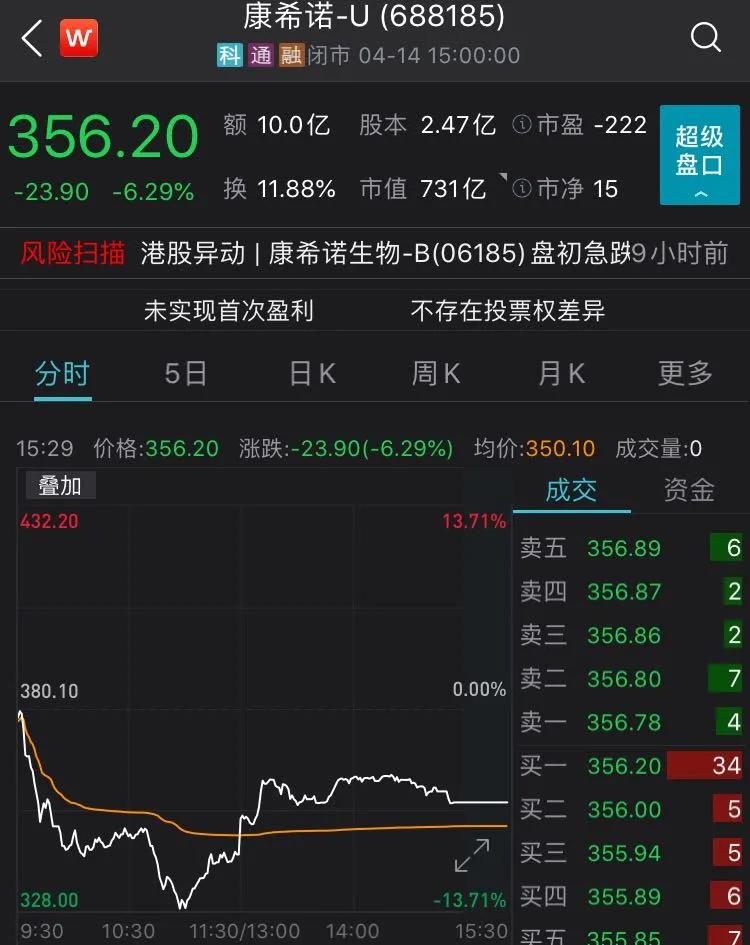Select the 成交 tab
This screenshot has width=750, height=945.
pos(571,490)
